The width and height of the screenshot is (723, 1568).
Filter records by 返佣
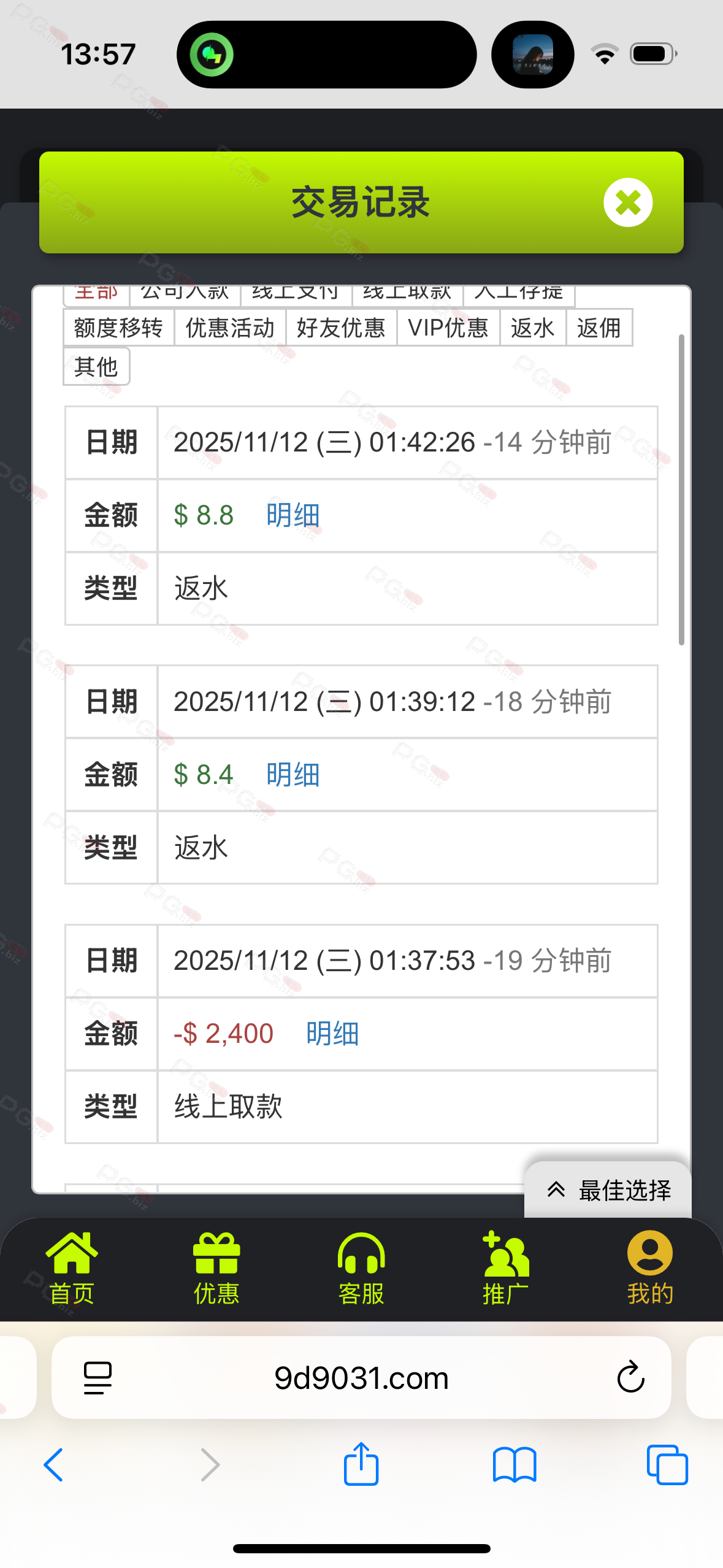click(599, 328)
